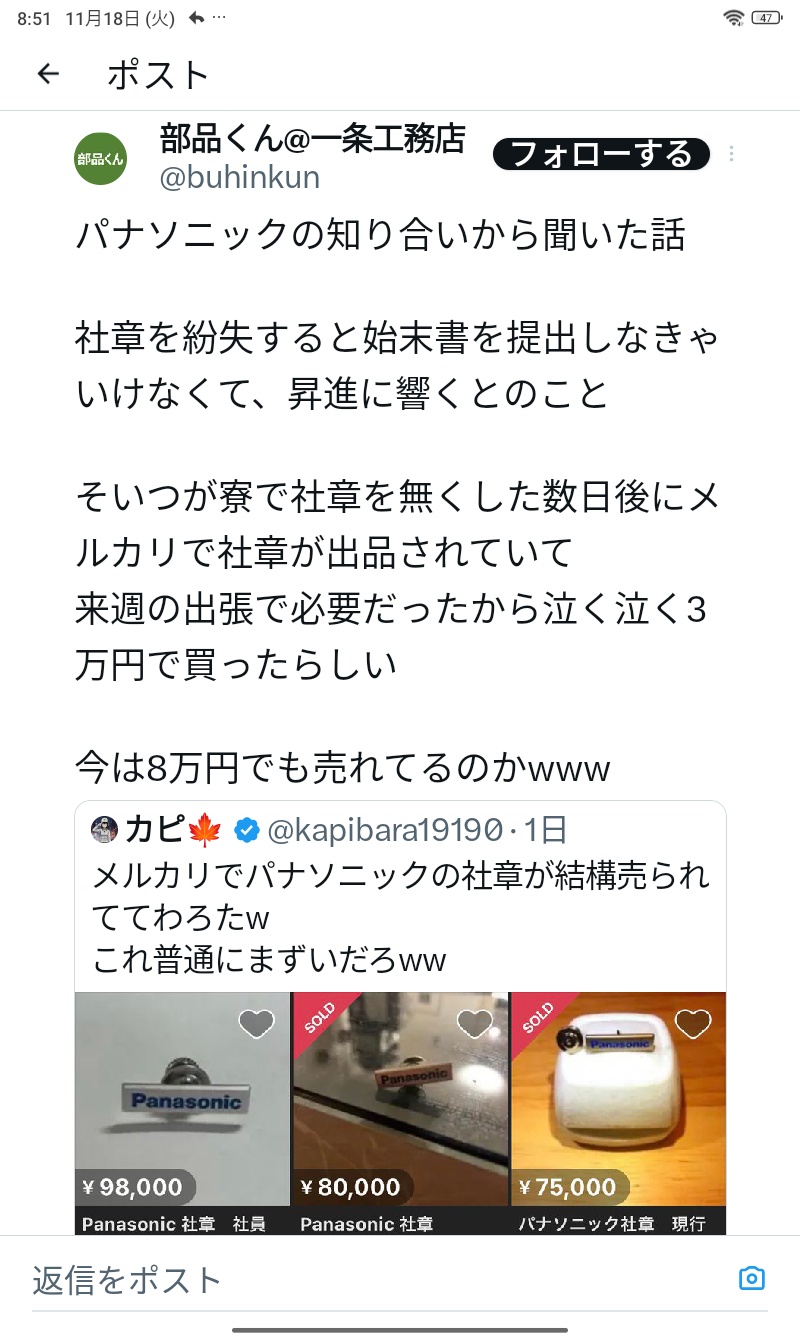
Task: View the ¥80,000 Panasonic badge image
Action: pyautogui.click(x=400, y=1099)
